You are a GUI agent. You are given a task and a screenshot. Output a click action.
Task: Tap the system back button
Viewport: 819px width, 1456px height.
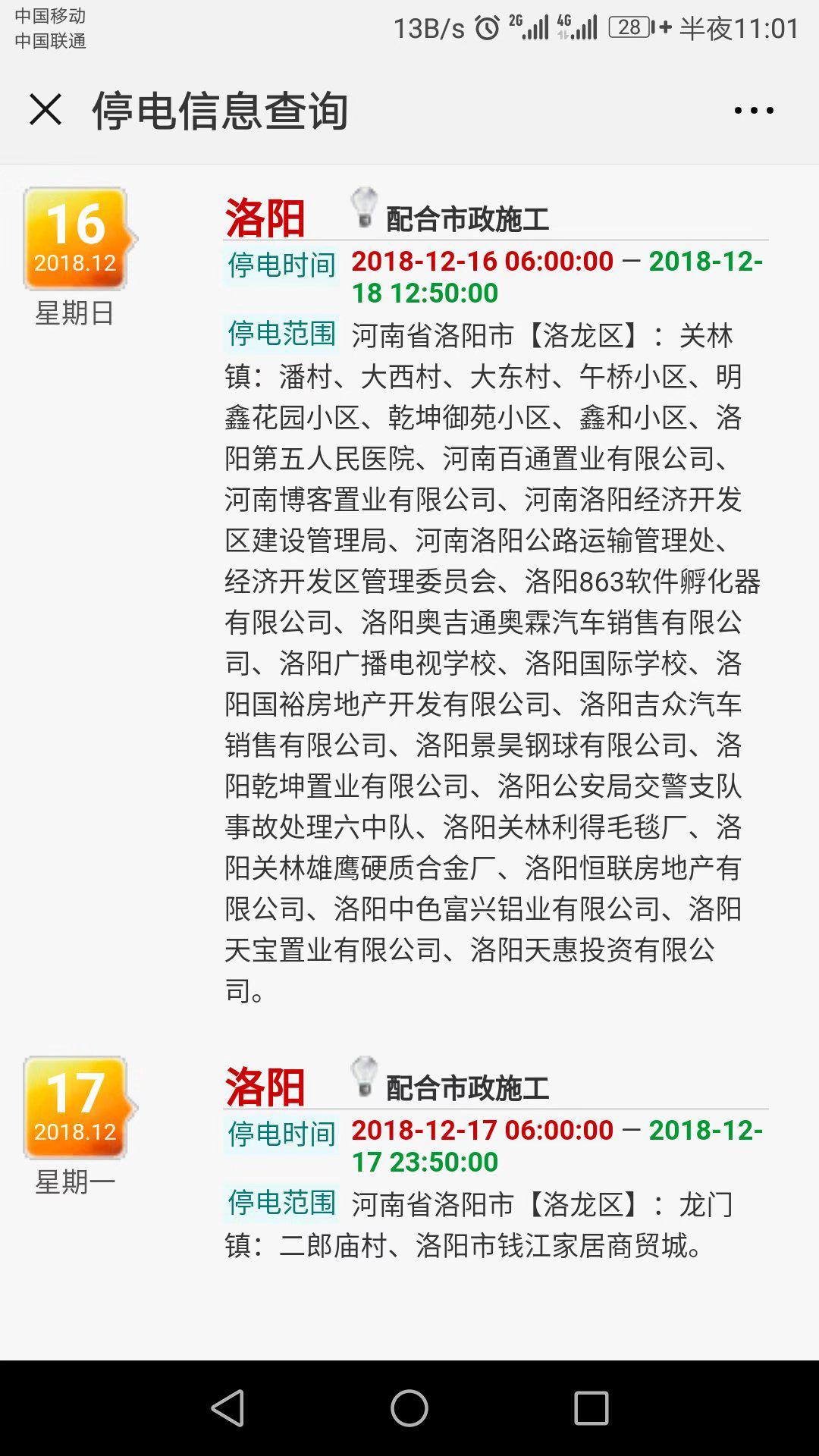pyautogui.click(x=228, y=1409)
